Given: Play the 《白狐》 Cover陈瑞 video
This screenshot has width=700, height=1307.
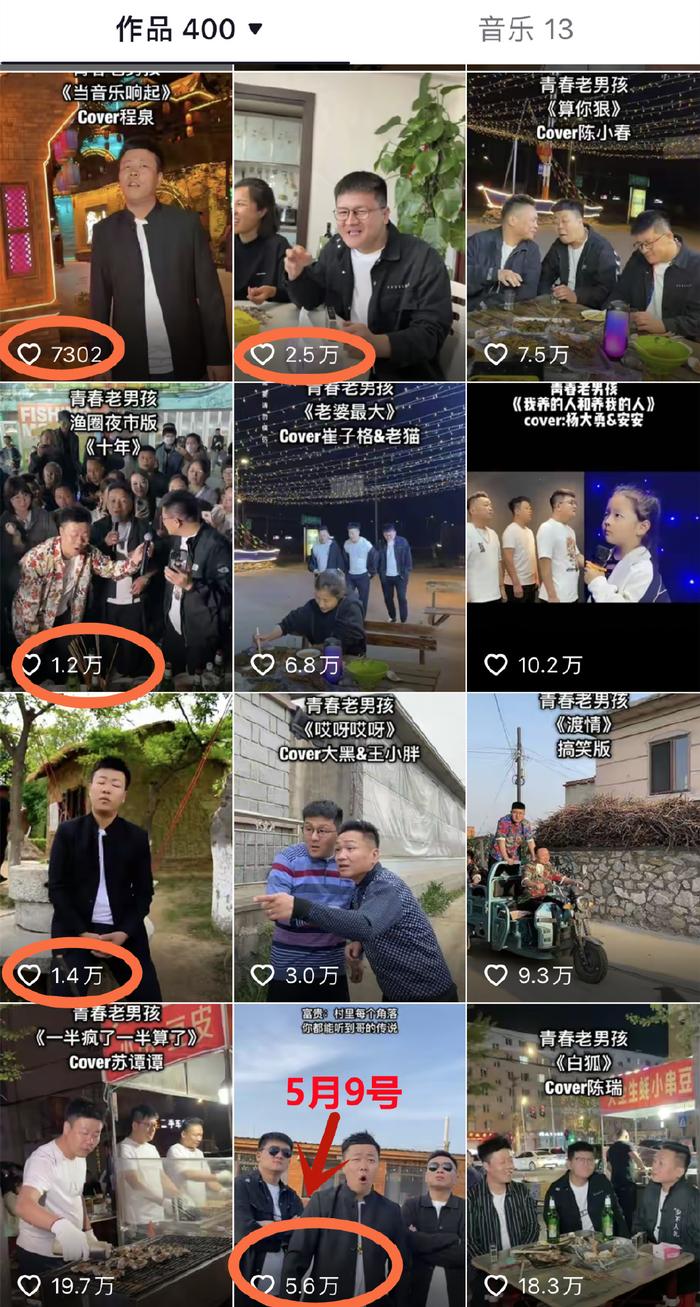Looking at the screenshot, I should (583, 1155).
